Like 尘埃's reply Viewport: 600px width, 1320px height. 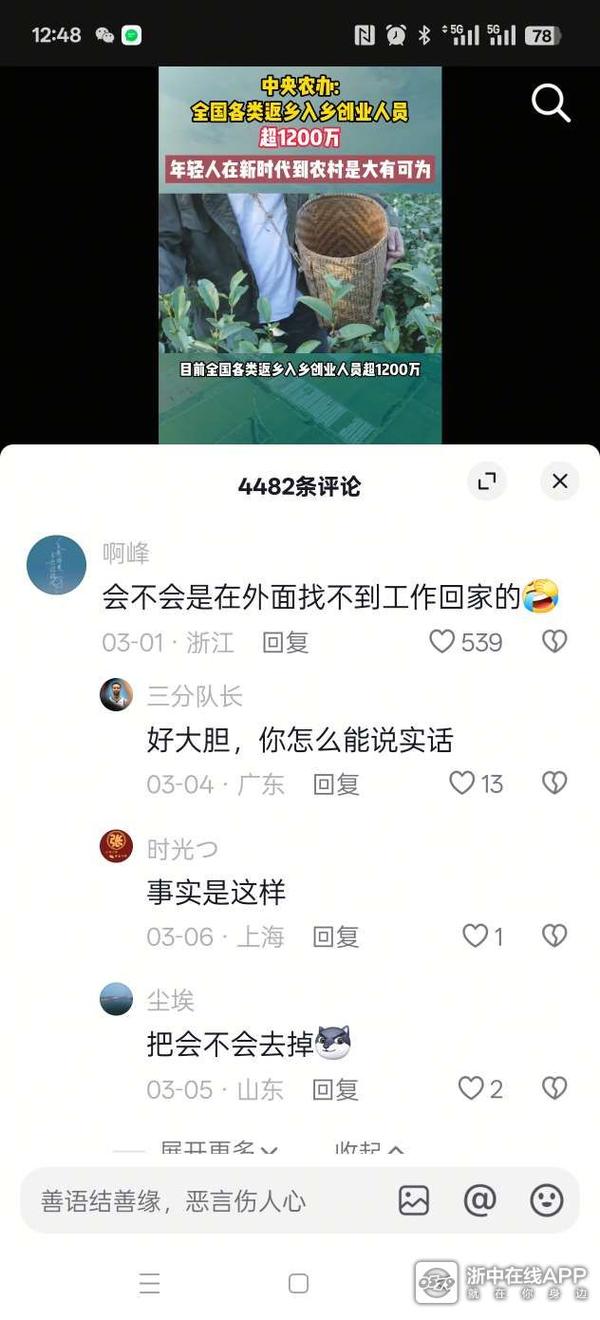click(x=470, y=1089)
